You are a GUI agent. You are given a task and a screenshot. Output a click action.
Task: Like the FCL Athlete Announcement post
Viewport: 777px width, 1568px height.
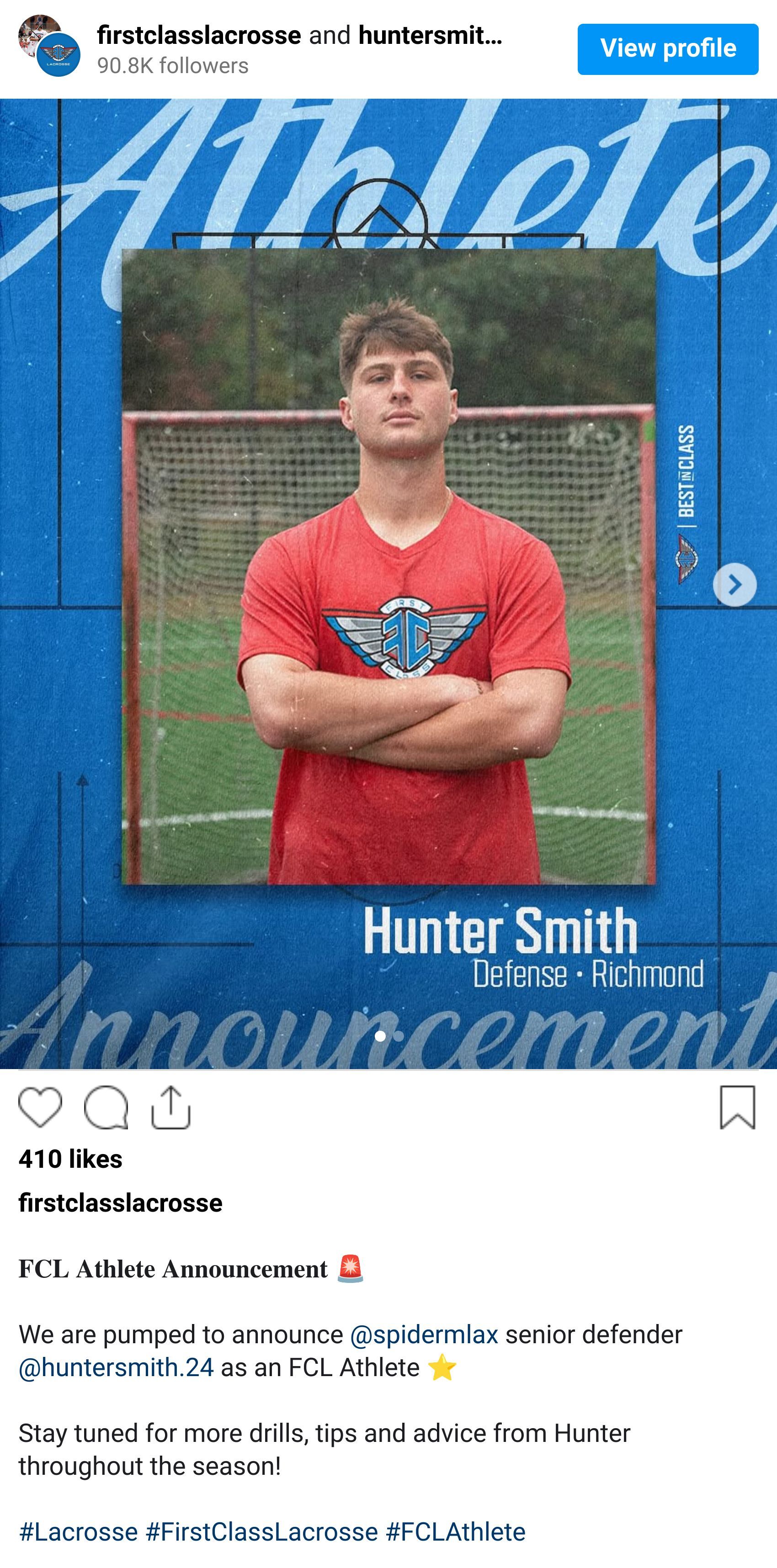coord(40,1107)
